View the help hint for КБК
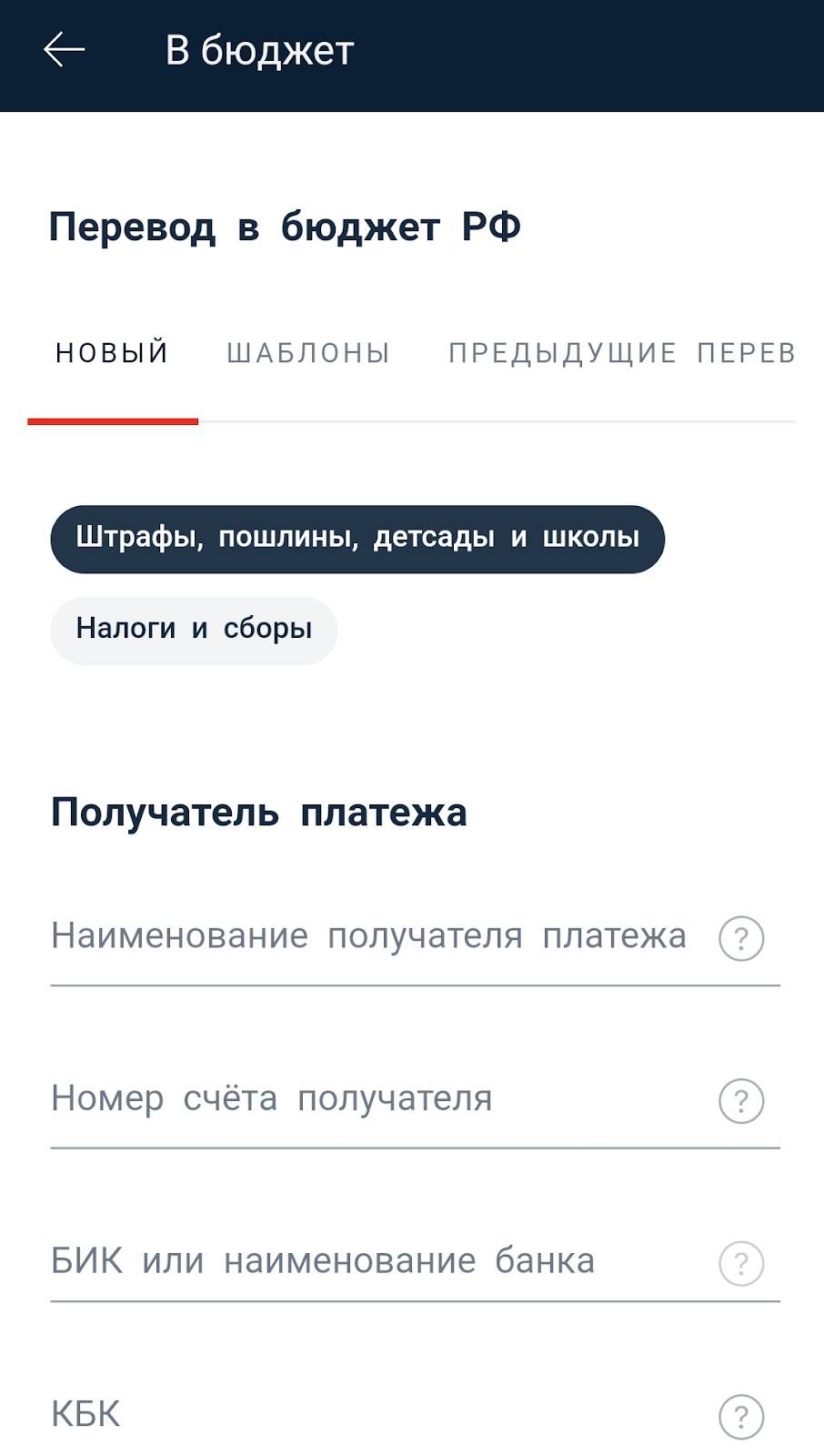This screenshot has width=824, height=1456. pyautogui.click(x=741, y=1417)
